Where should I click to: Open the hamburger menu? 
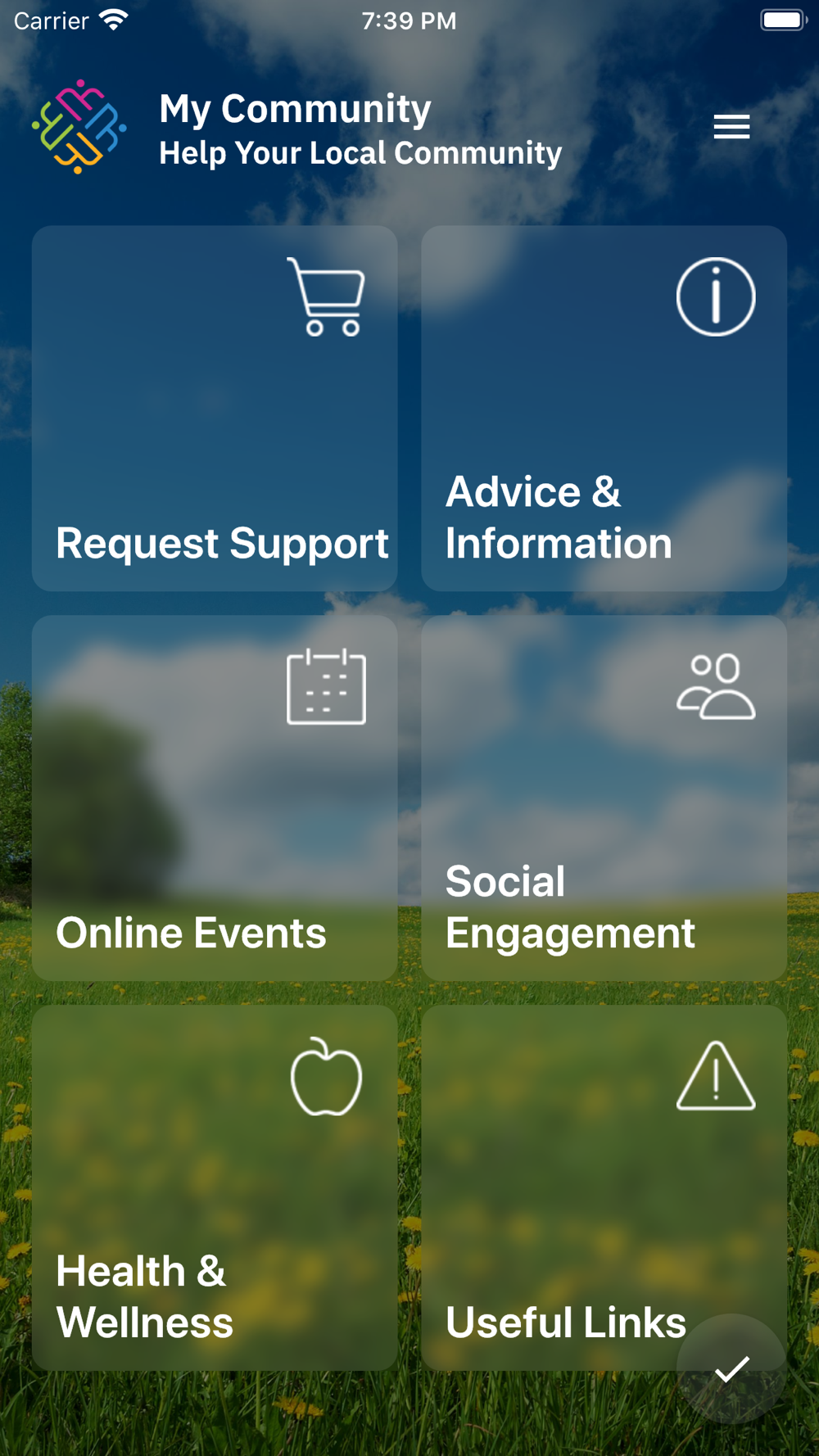(x=731, y=127)
